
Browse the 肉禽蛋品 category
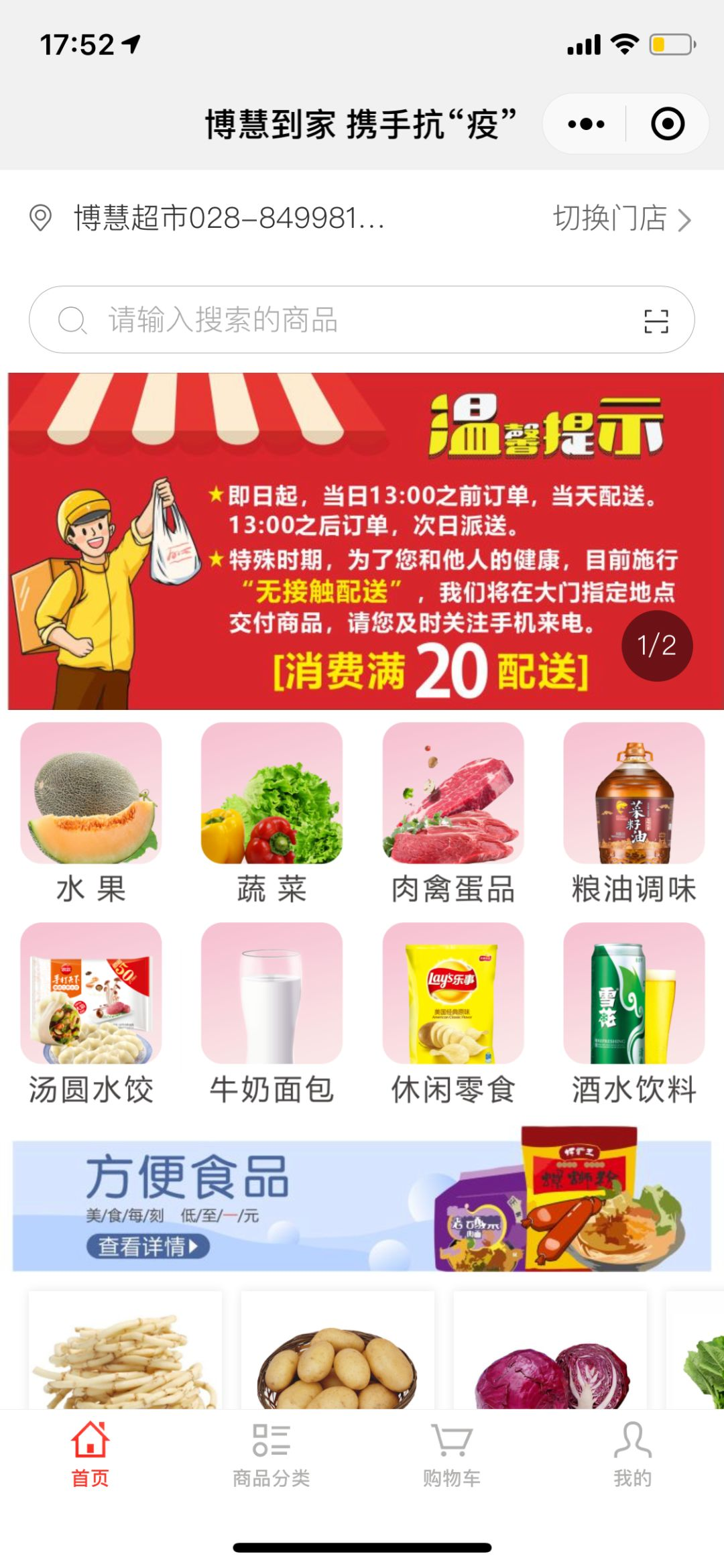(x=452, y=811)
